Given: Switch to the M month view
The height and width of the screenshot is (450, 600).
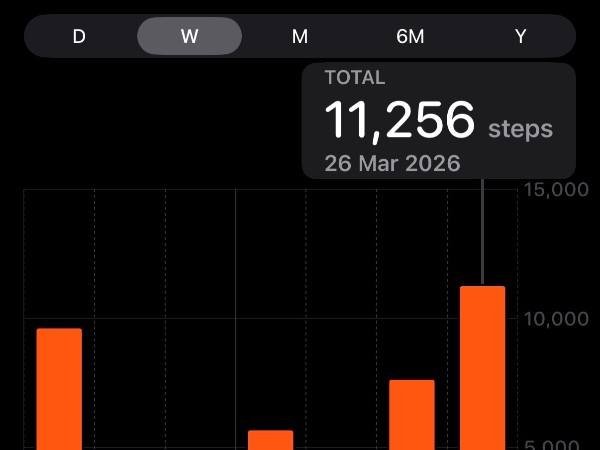Looking at the screenshot, I should pos(300,36).
